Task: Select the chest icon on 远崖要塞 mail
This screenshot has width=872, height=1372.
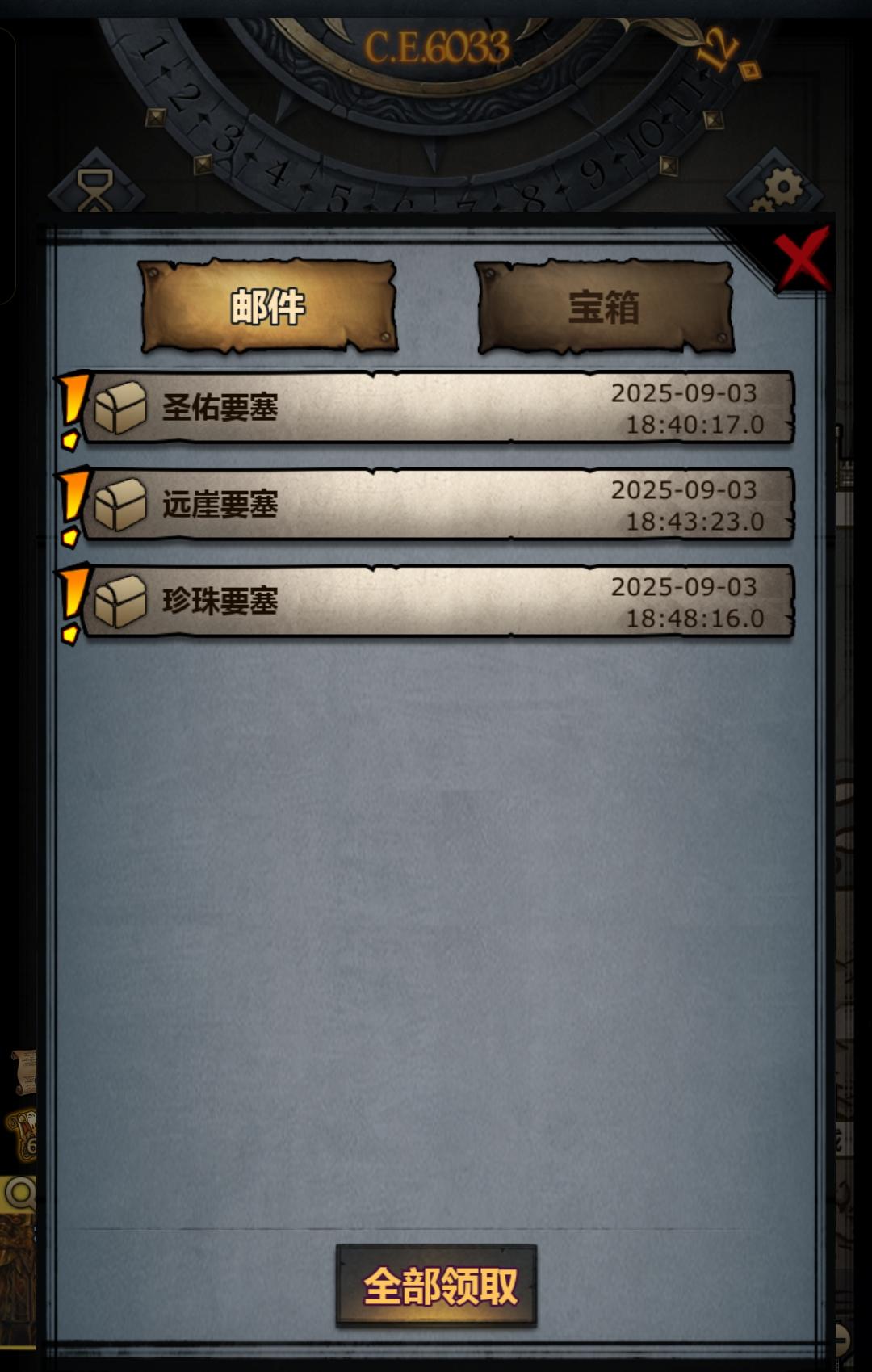Action: [119, 505]
